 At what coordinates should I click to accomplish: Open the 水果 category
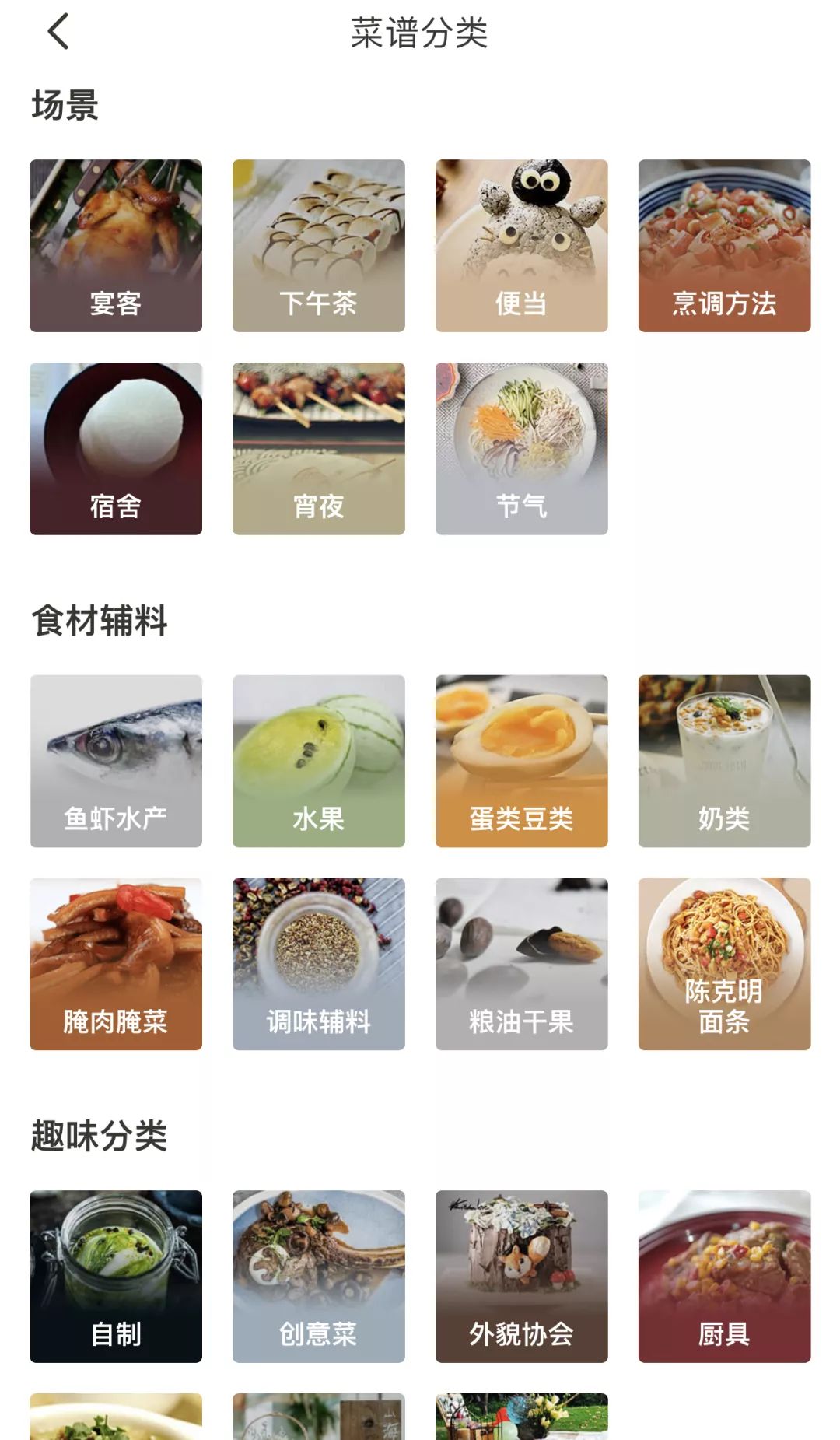tap(319, 761)
